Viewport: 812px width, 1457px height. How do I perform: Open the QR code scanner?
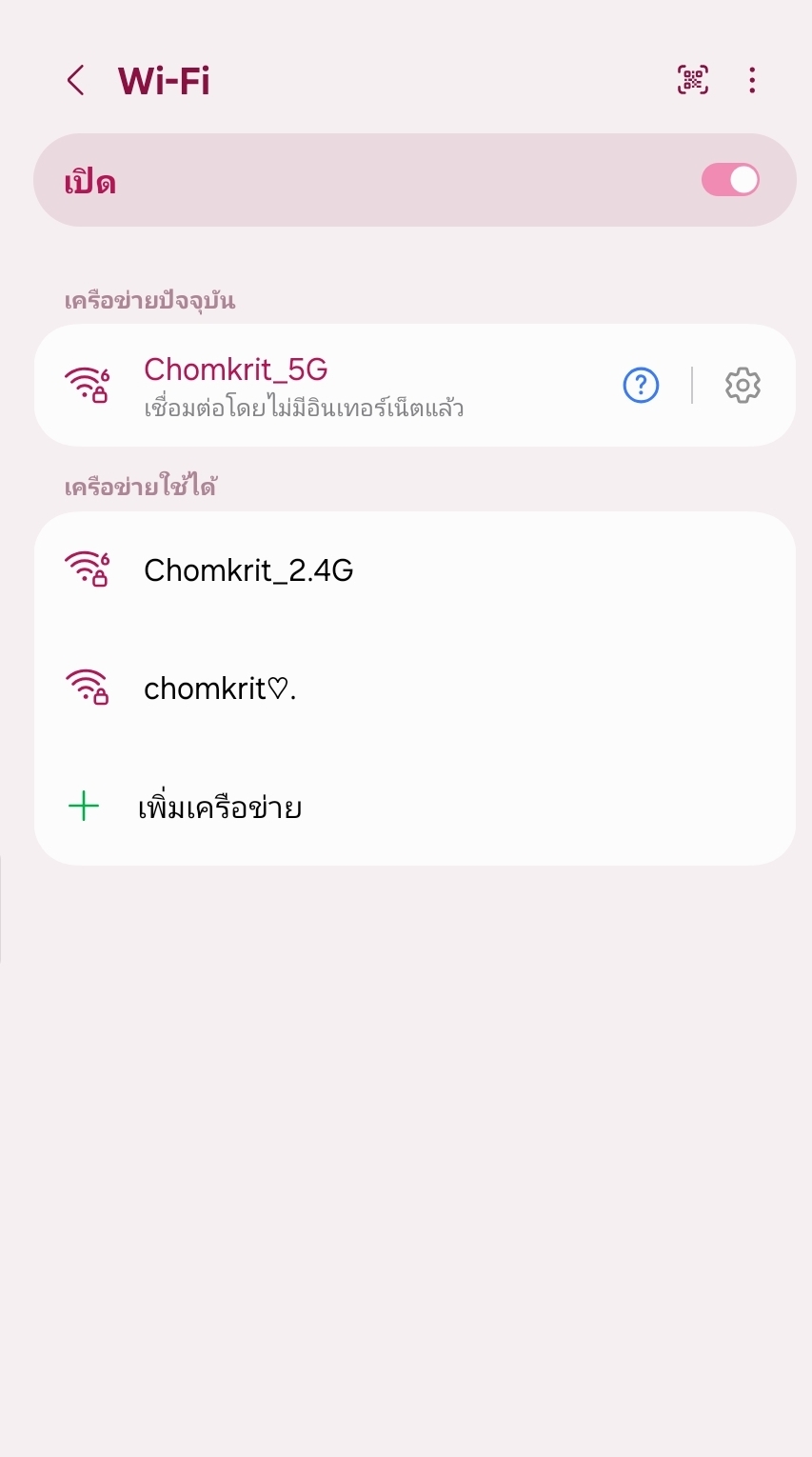[693, 80]
